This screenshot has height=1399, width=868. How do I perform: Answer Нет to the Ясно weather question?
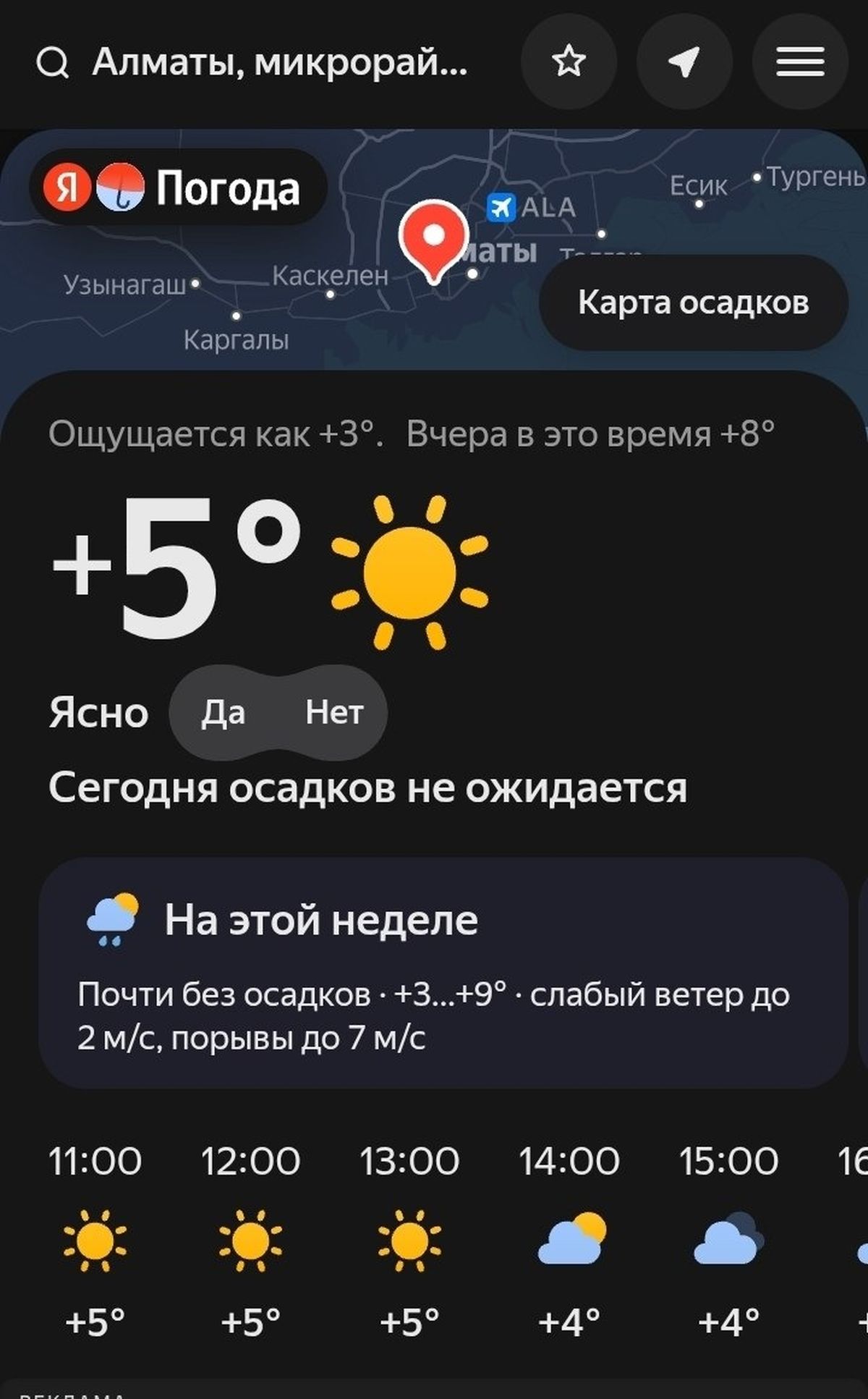point(334,713)
